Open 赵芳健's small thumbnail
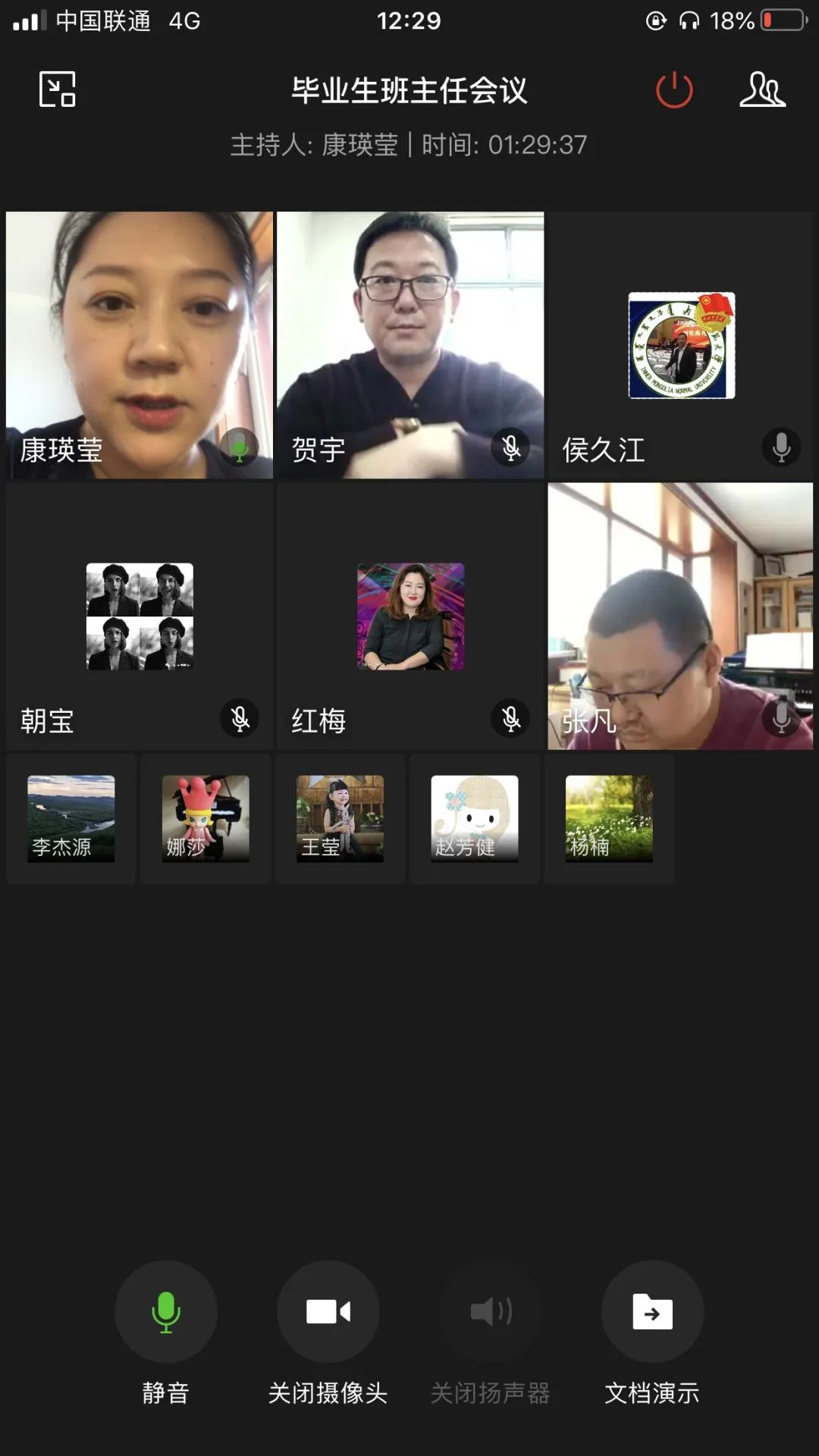The width and height of the screenshot is (819, 1456). (x=475, y=818)
